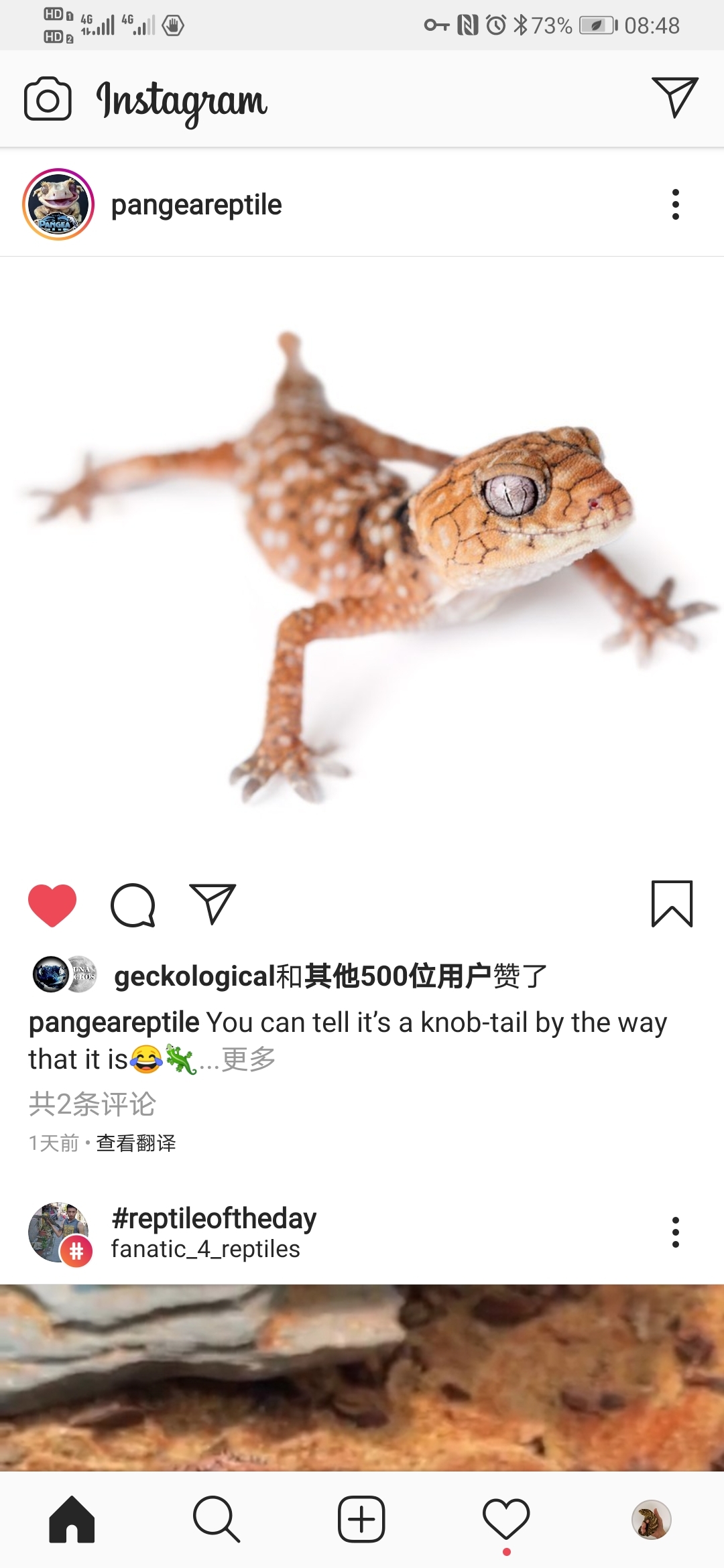Share pangeareptile's post via the send icon

pyautogui.click(x=213, y=905)
